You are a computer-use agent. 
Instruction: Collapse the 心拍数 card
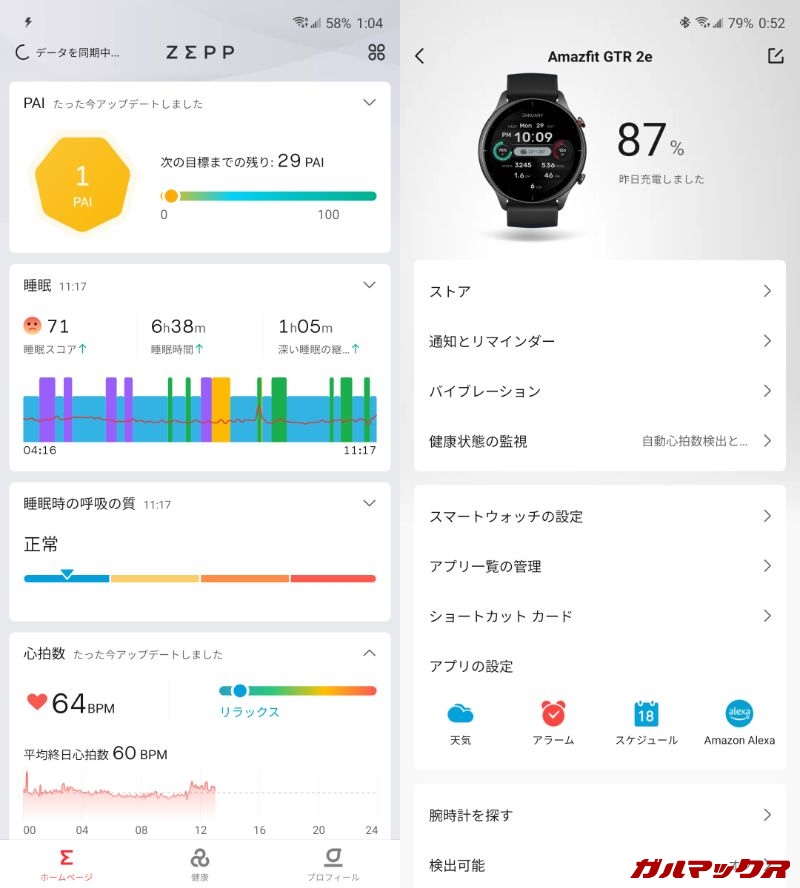point(369,653)
